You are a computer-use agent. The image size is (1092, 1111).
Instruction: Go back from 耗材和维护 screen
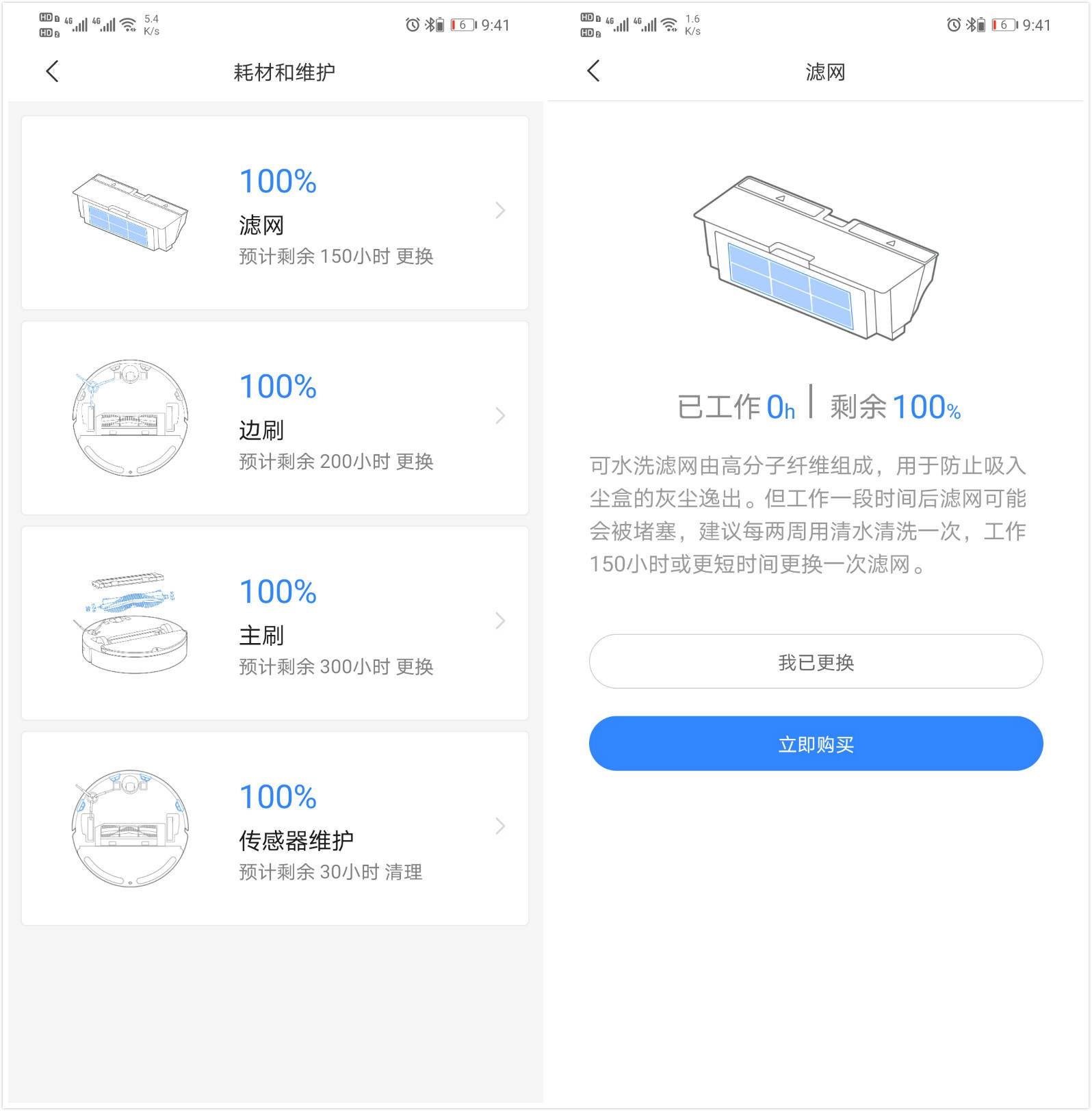pyautogui.click(x=52, y=71)
